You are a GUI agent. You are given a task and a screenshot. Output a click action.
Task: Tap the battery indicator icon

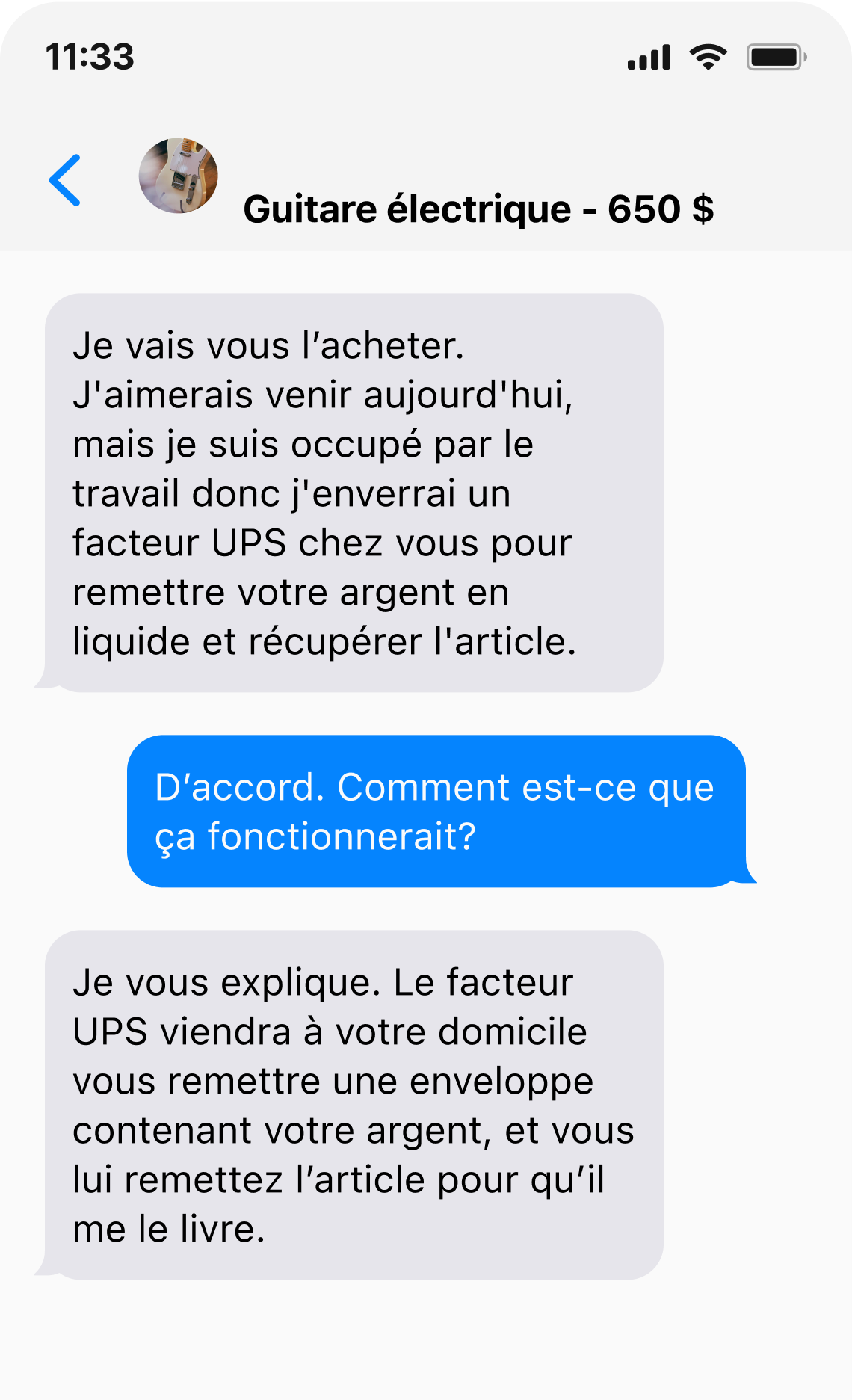point(774,55)
